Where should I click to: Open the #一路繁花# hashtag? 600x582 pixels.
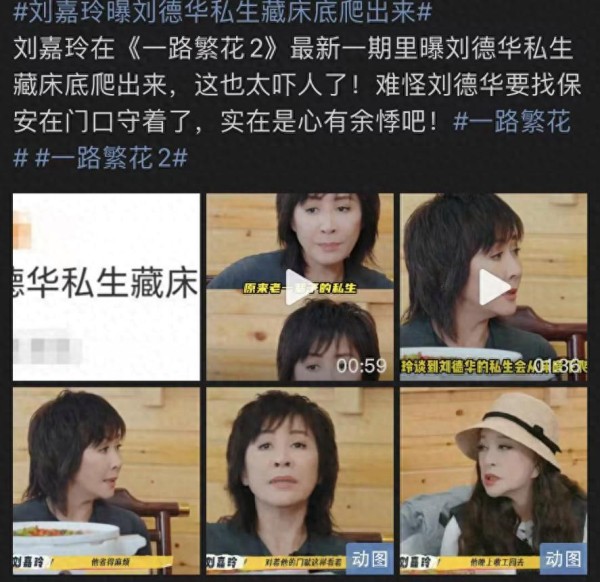(x=511, y=123)
